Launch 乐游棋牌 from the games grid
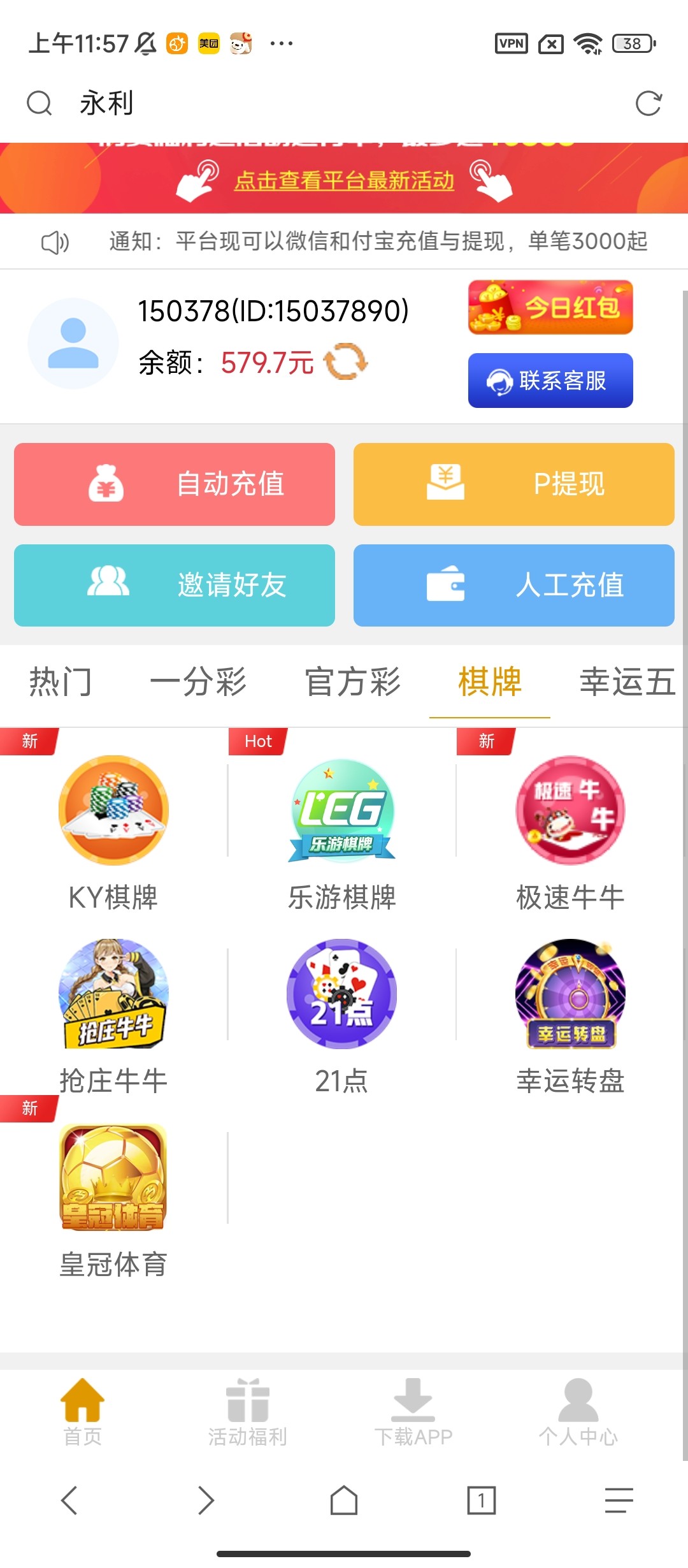Image resolution: width=688 pixels, height=1568 pixels. point(342,809)
